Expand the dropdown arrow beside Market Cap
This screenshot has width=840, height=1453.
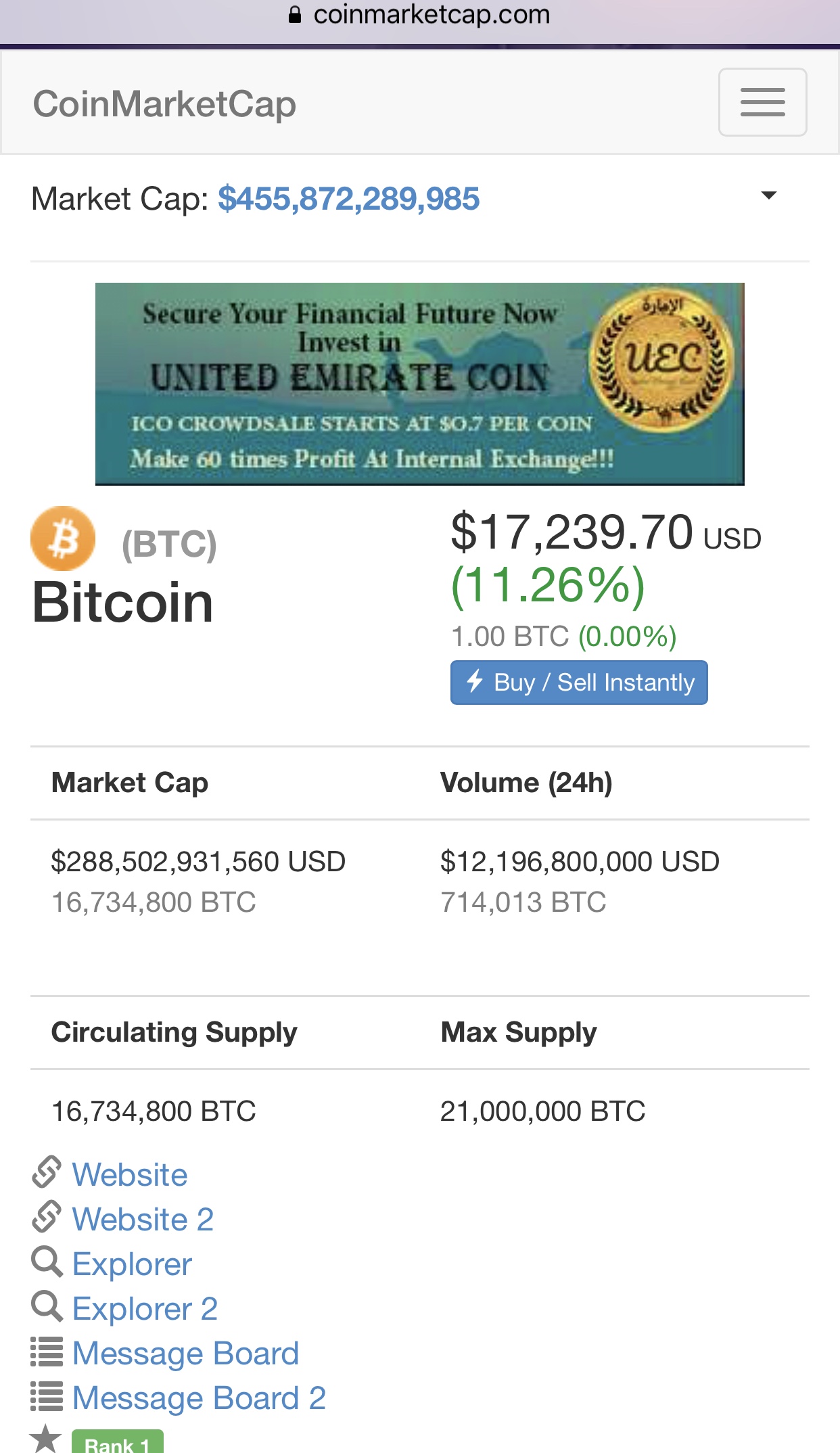coord(769,195)
